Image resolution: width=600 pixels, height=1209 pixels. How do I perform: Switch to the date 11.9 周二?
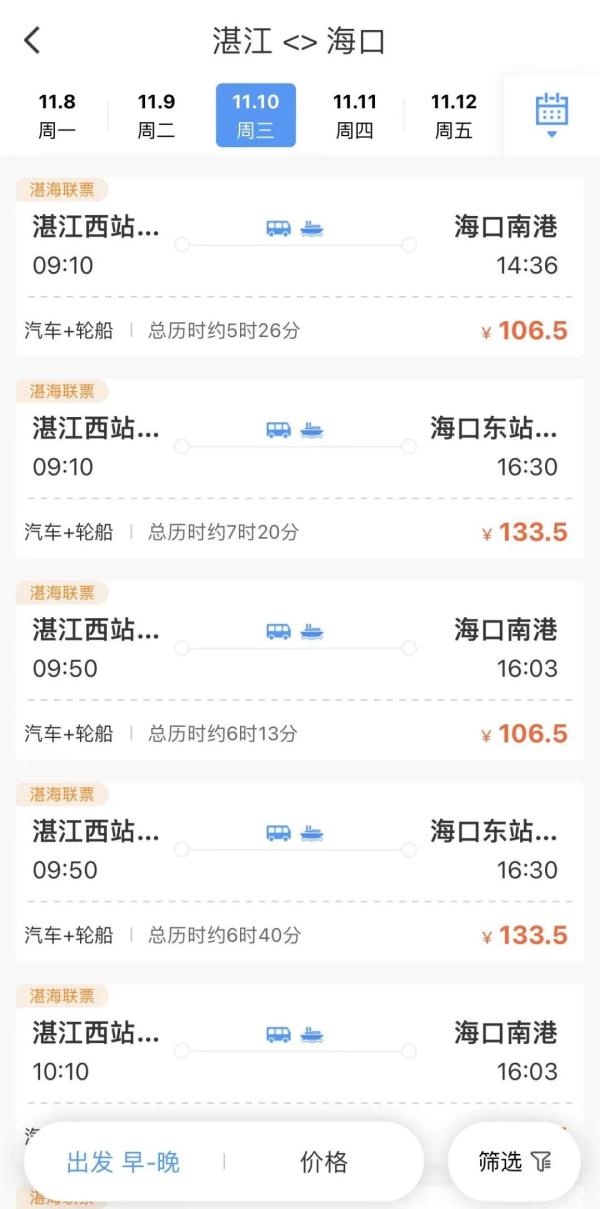point(156,115)
